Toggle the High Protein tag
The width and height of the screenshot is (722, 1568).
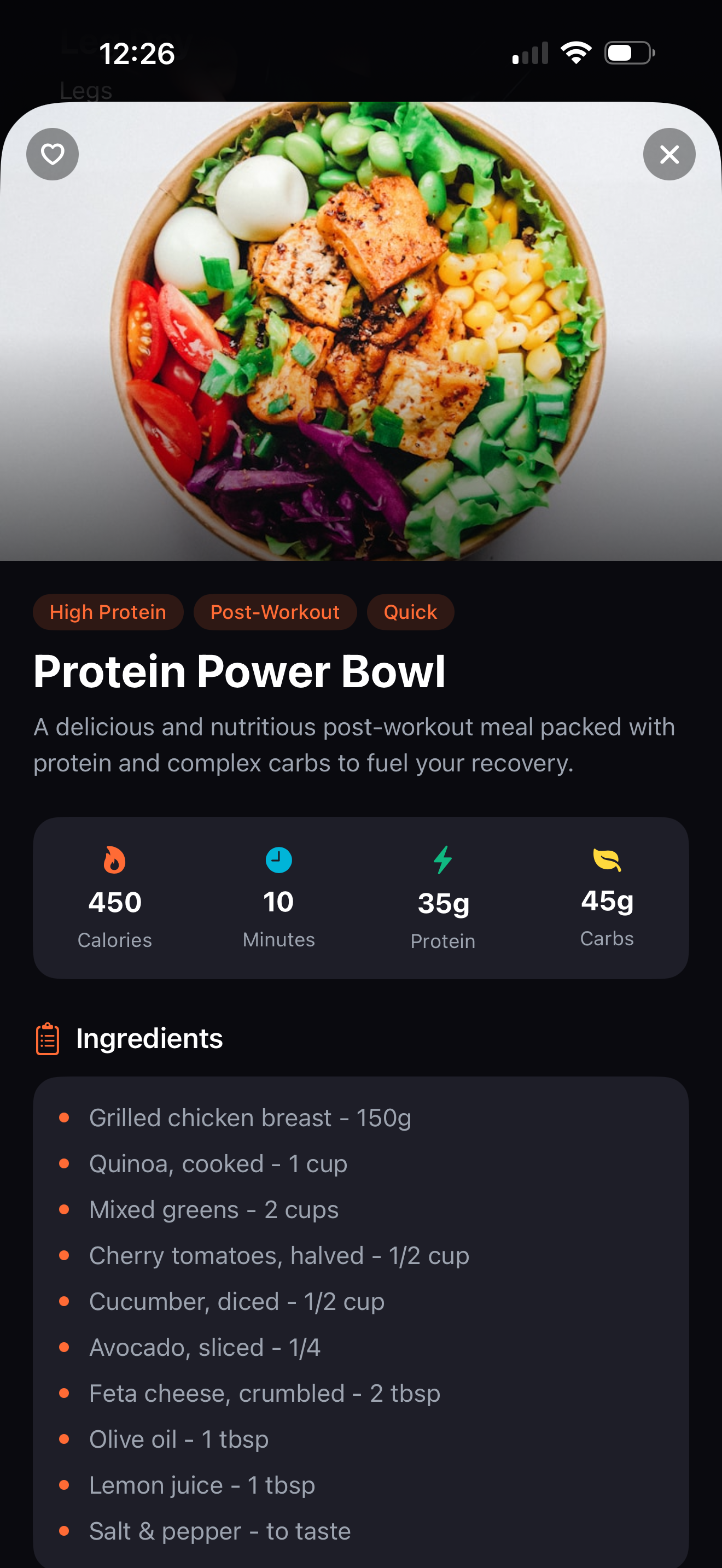point(108,612)
